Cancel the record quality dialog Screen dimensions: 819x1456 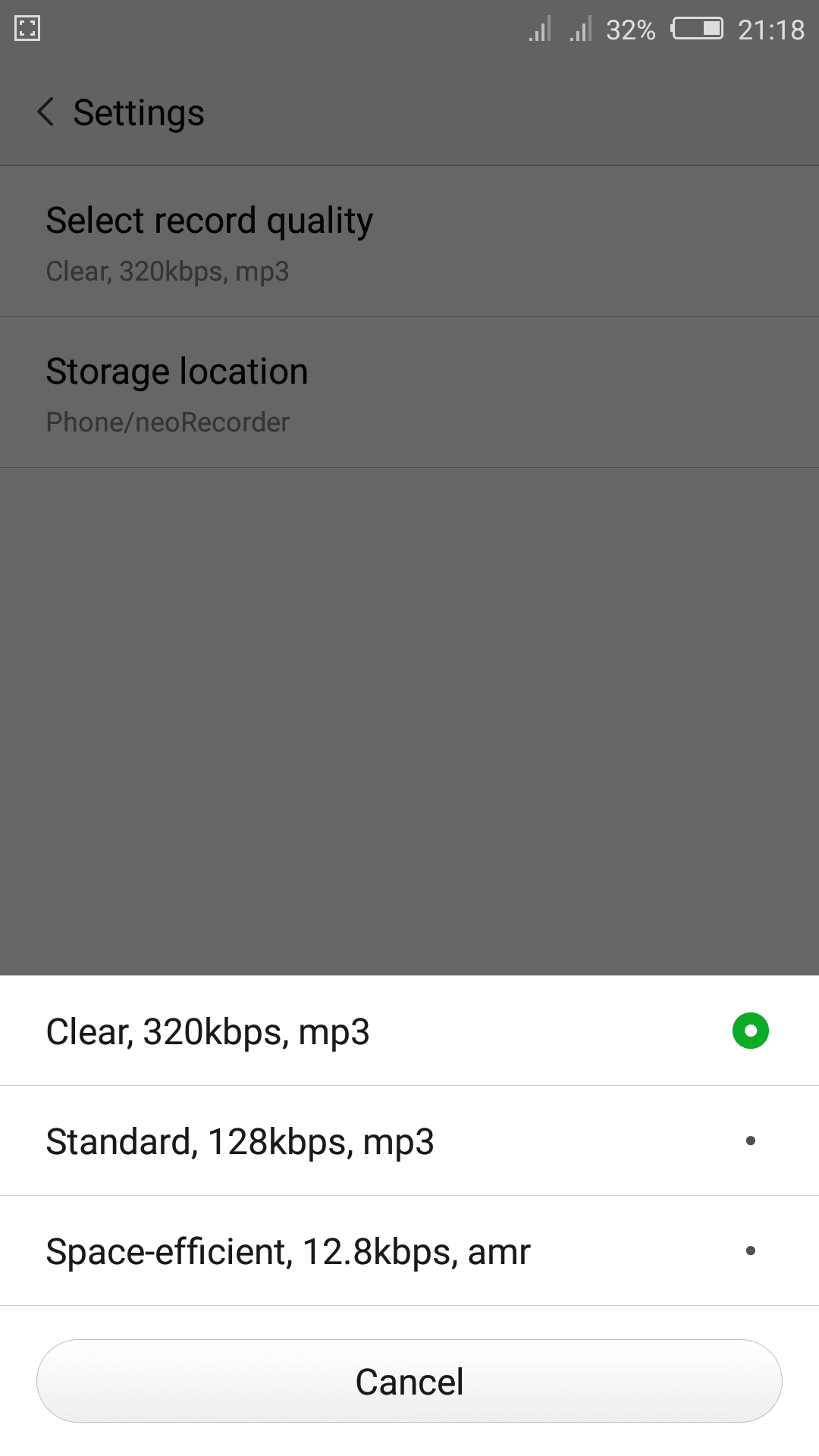pos(409,1381)
